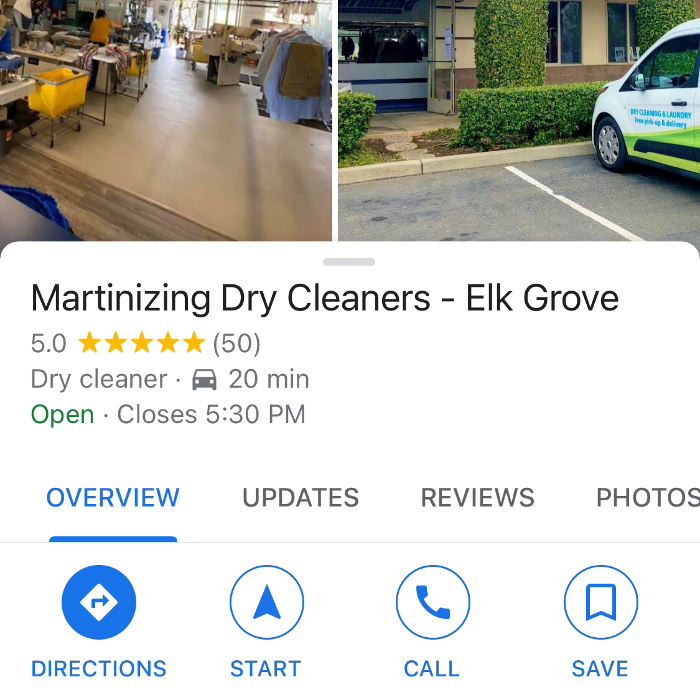Switch to the Photos tab
Viewport: 700px width, 700px height.
(x=646, y=498)
